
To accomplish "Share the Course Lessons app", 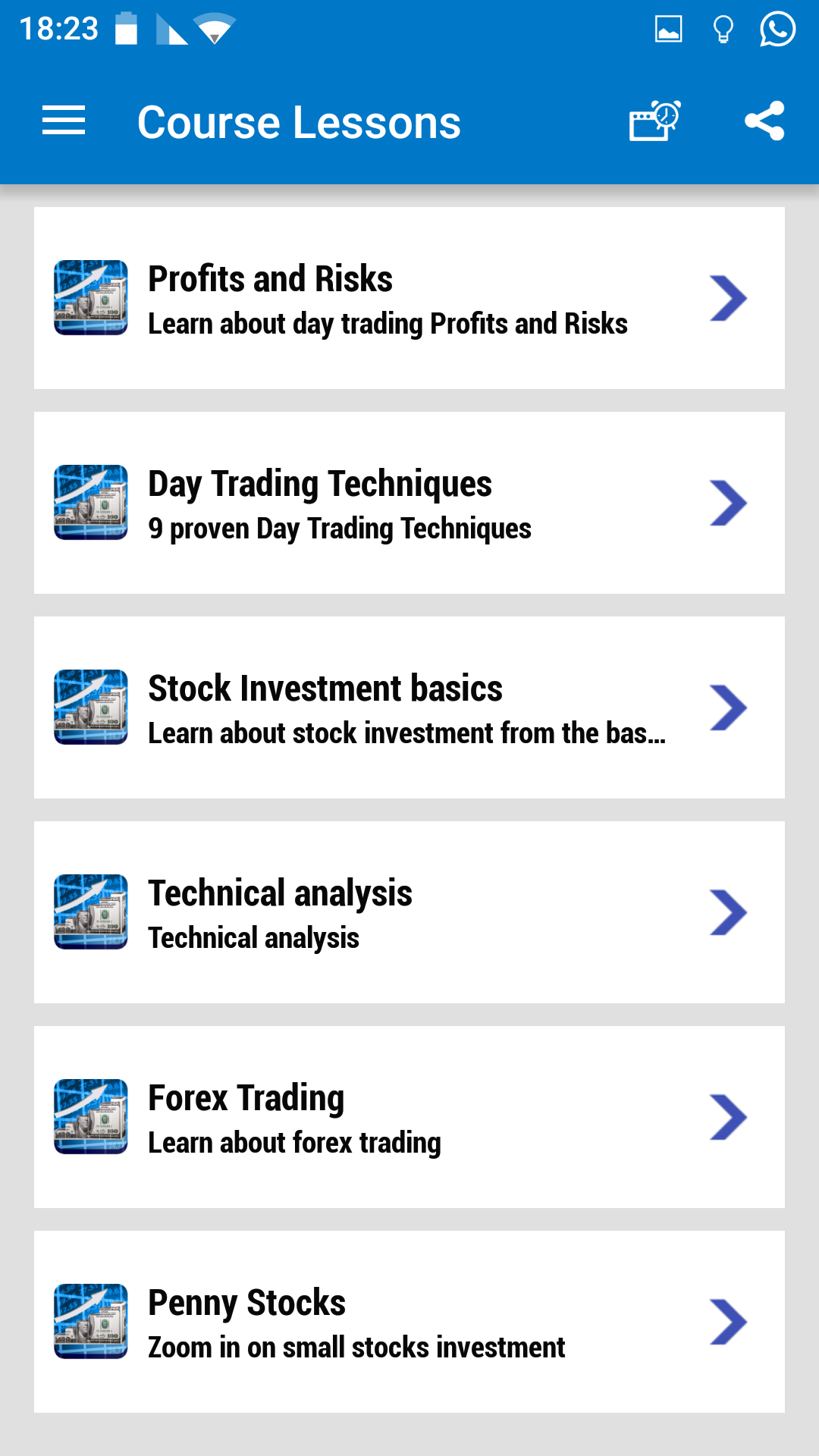I will point(765,120).
